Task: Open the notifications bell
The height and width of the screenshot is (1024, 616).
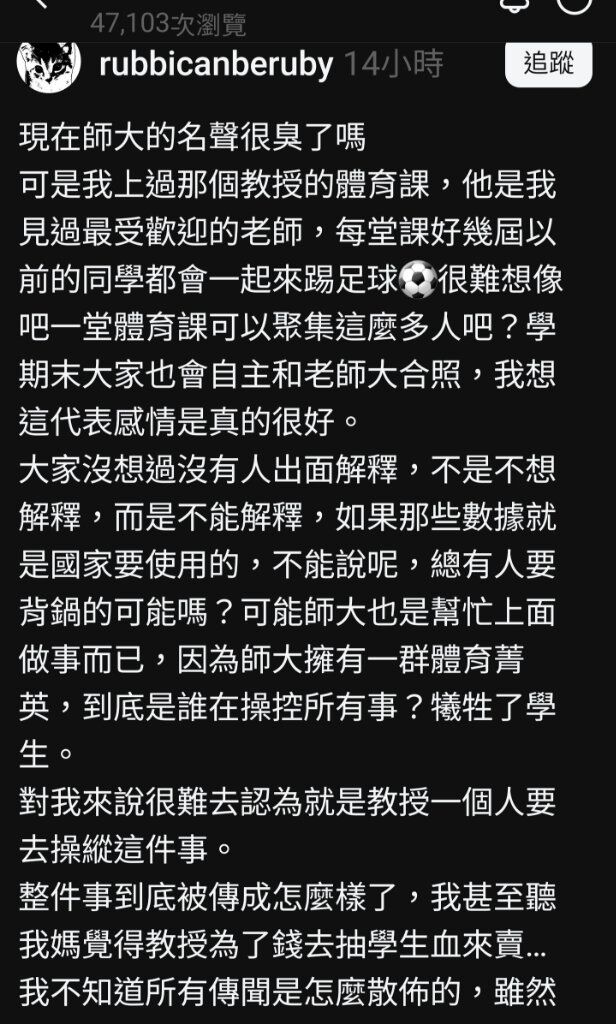Action: click(514, 4)
